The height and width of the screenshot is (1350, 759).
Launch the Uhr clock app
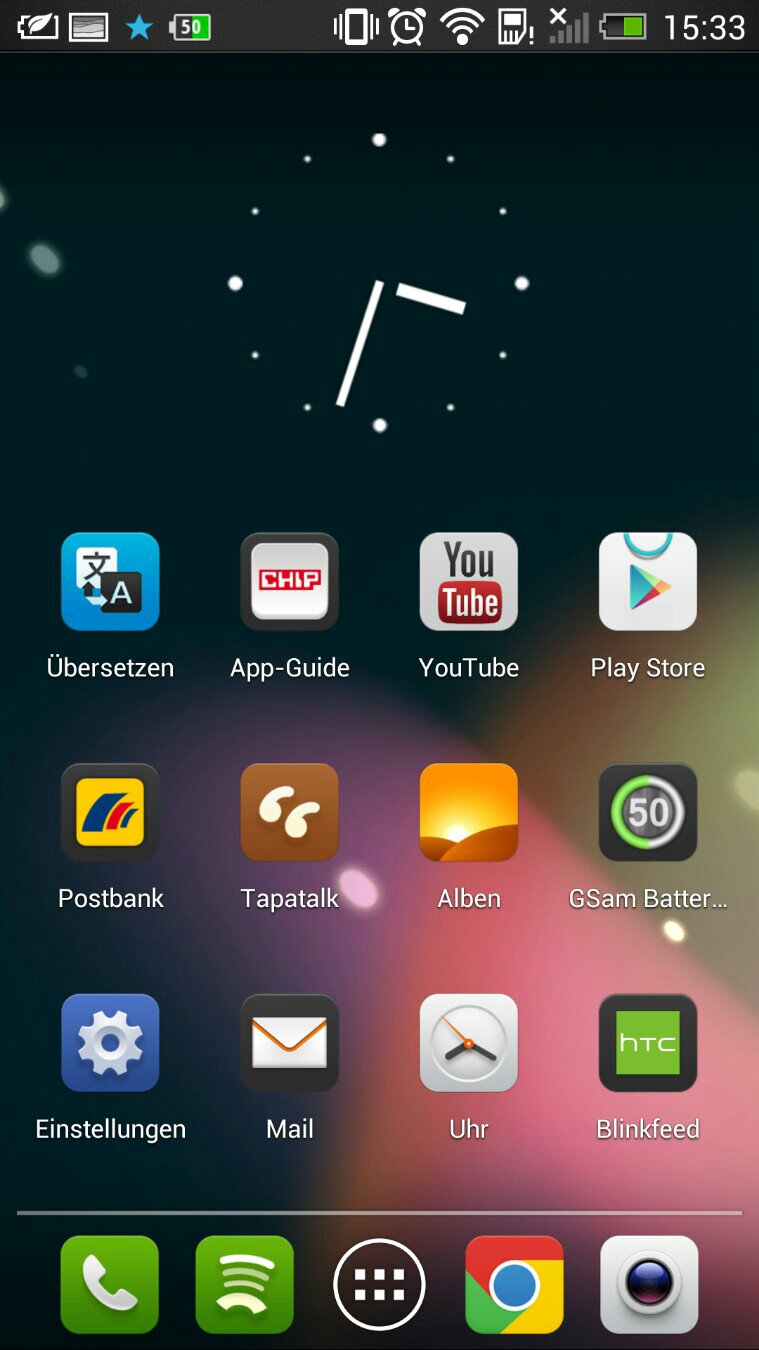point(469,1043)
